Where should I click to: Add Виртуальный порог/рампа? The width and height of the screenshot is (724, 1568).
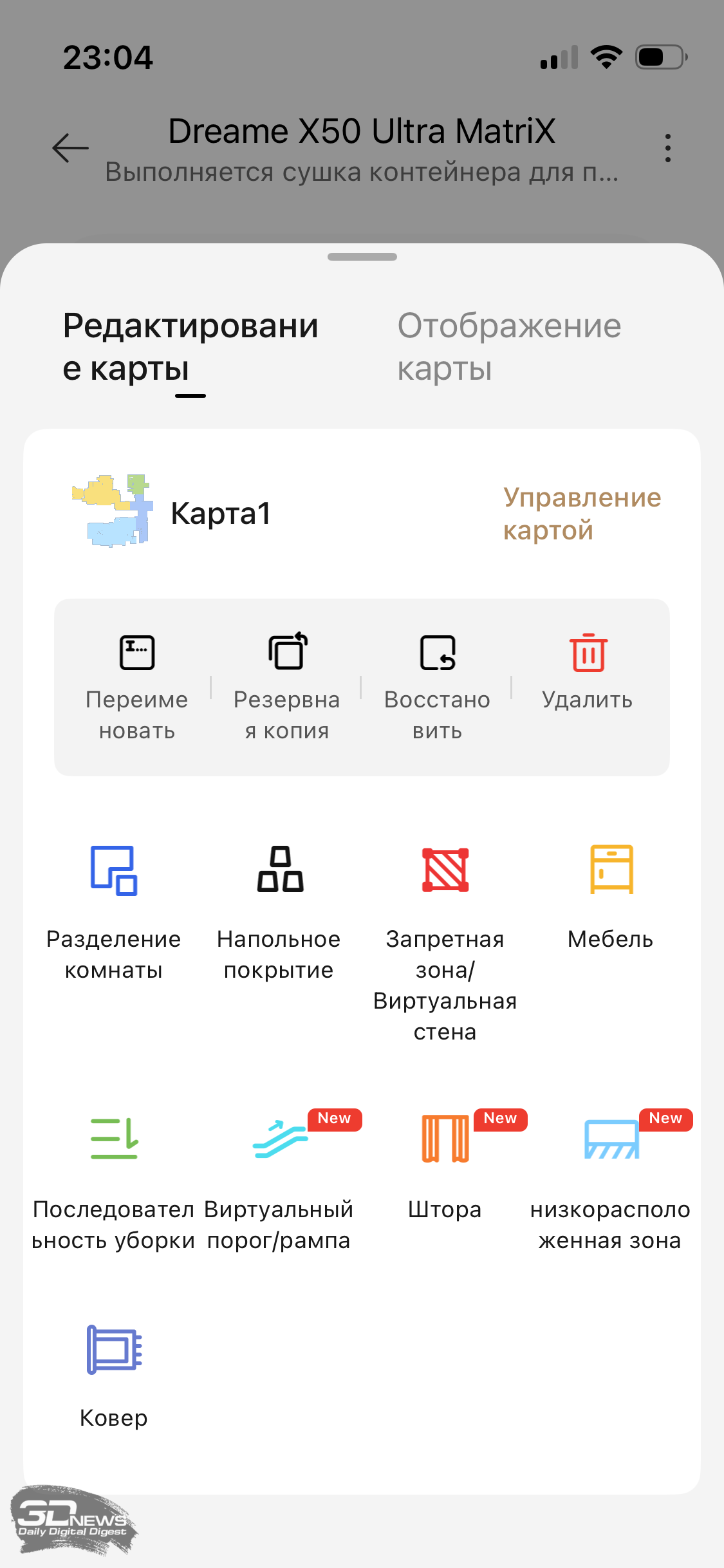tap(279, 1181)
